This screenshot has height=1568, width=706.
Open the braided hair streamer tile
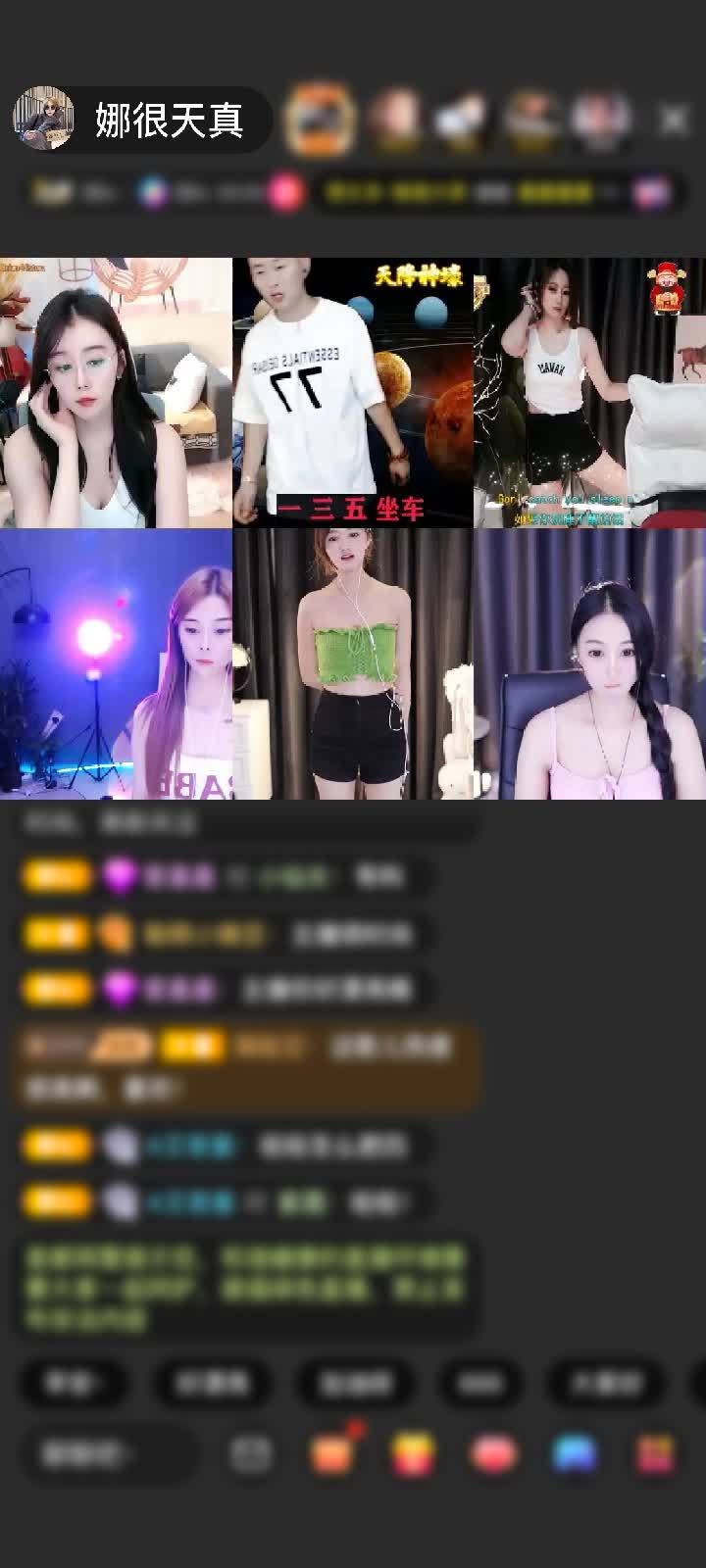(589, 663)
